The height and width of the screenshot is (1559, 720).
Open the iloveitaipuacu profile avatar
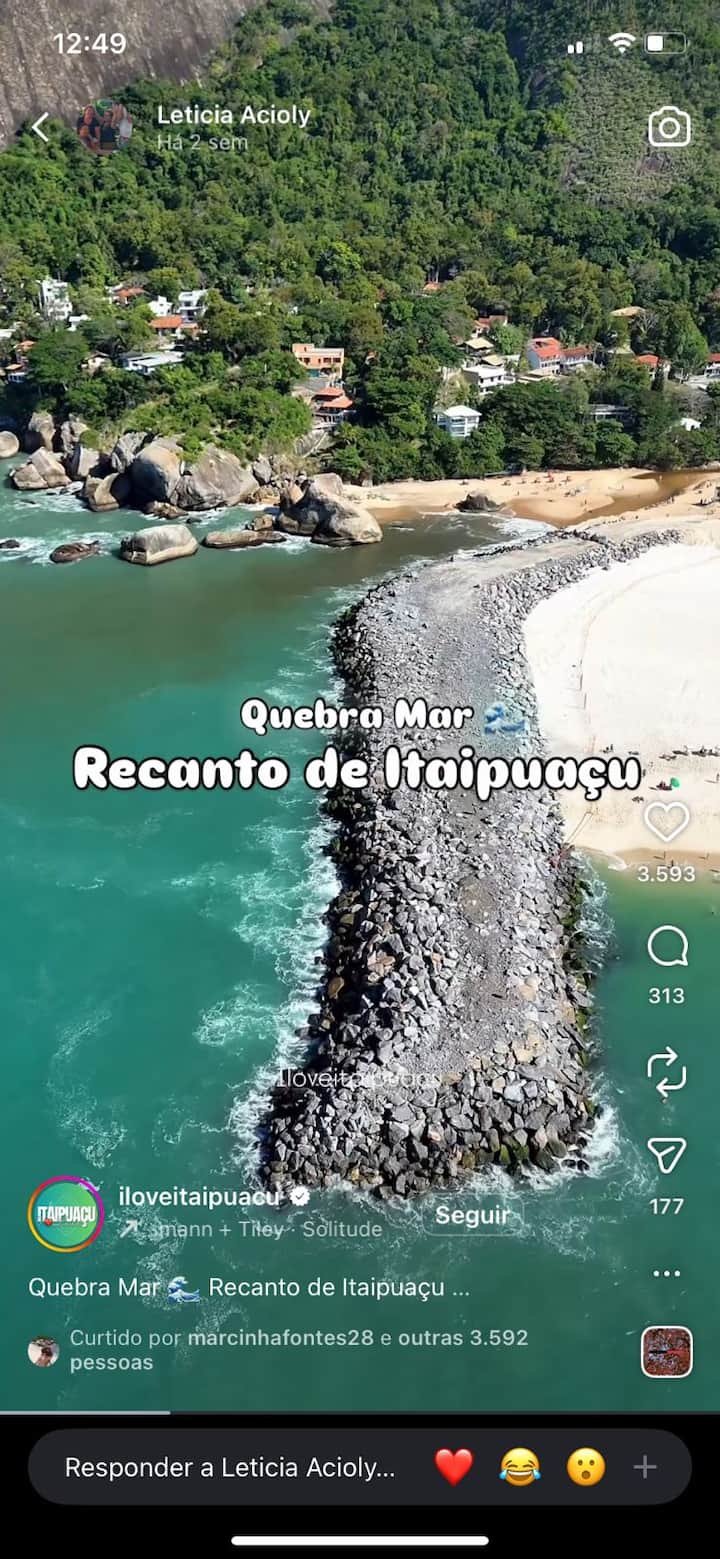(x=66, y=1214)
